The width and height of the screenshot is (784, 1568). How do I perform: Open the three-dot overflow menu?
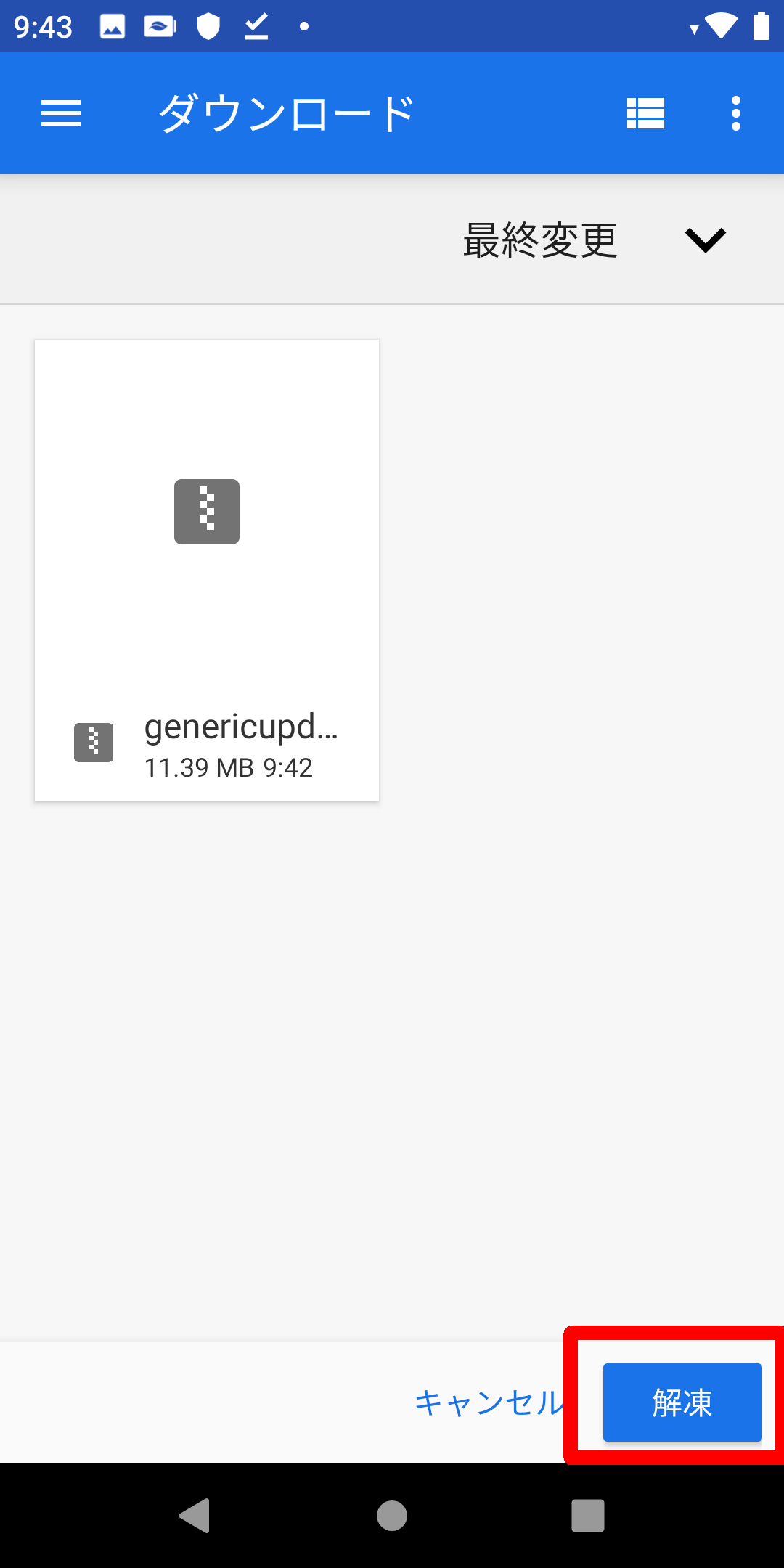(736, 113)
